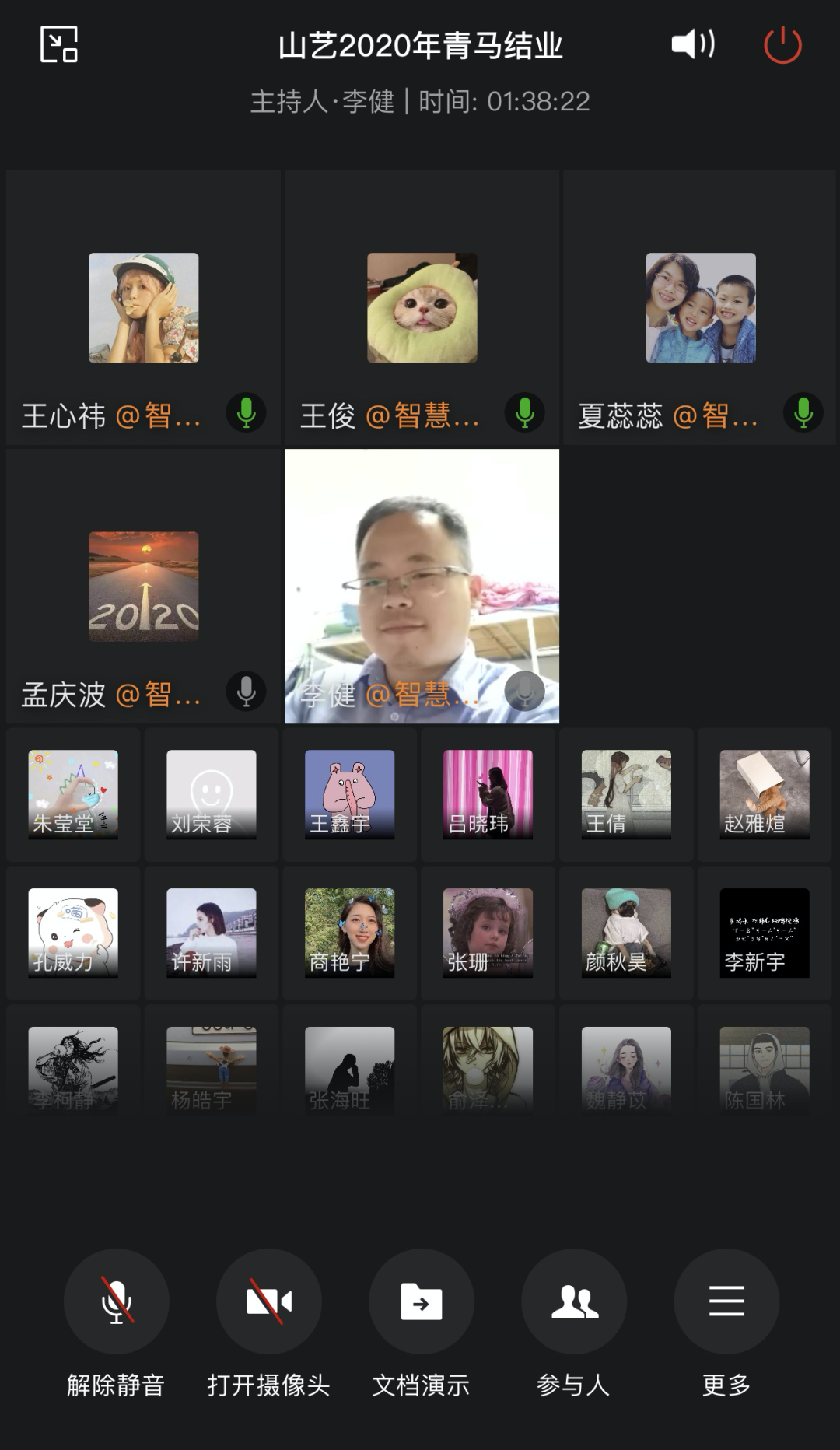
Task: Tap 朱莹堂's avatar
Action: 73,794
